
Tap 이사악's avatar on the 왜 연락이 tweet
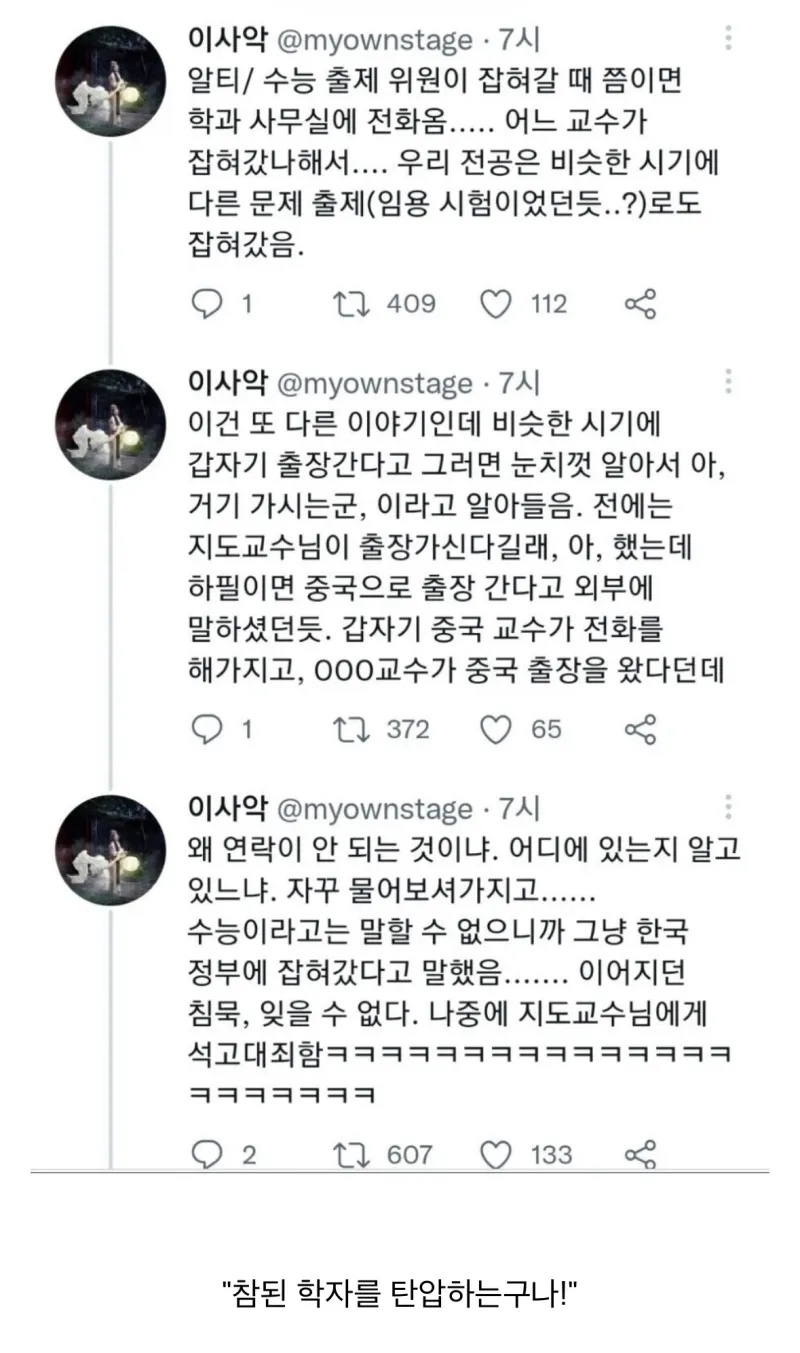[x=110, y=850]
